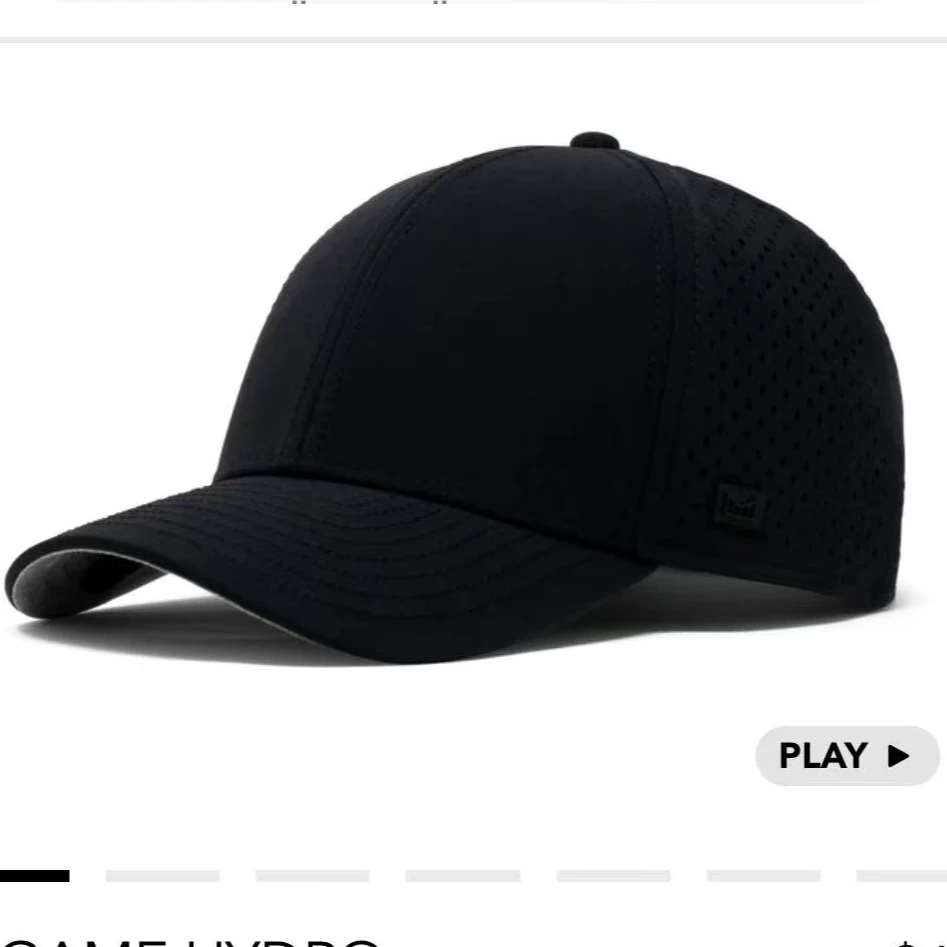Go to the fourth gallery indicator segment
Image resolution: width=947 pixels, height=947 pixels.
pyautogui.click(x=462, y=876)
